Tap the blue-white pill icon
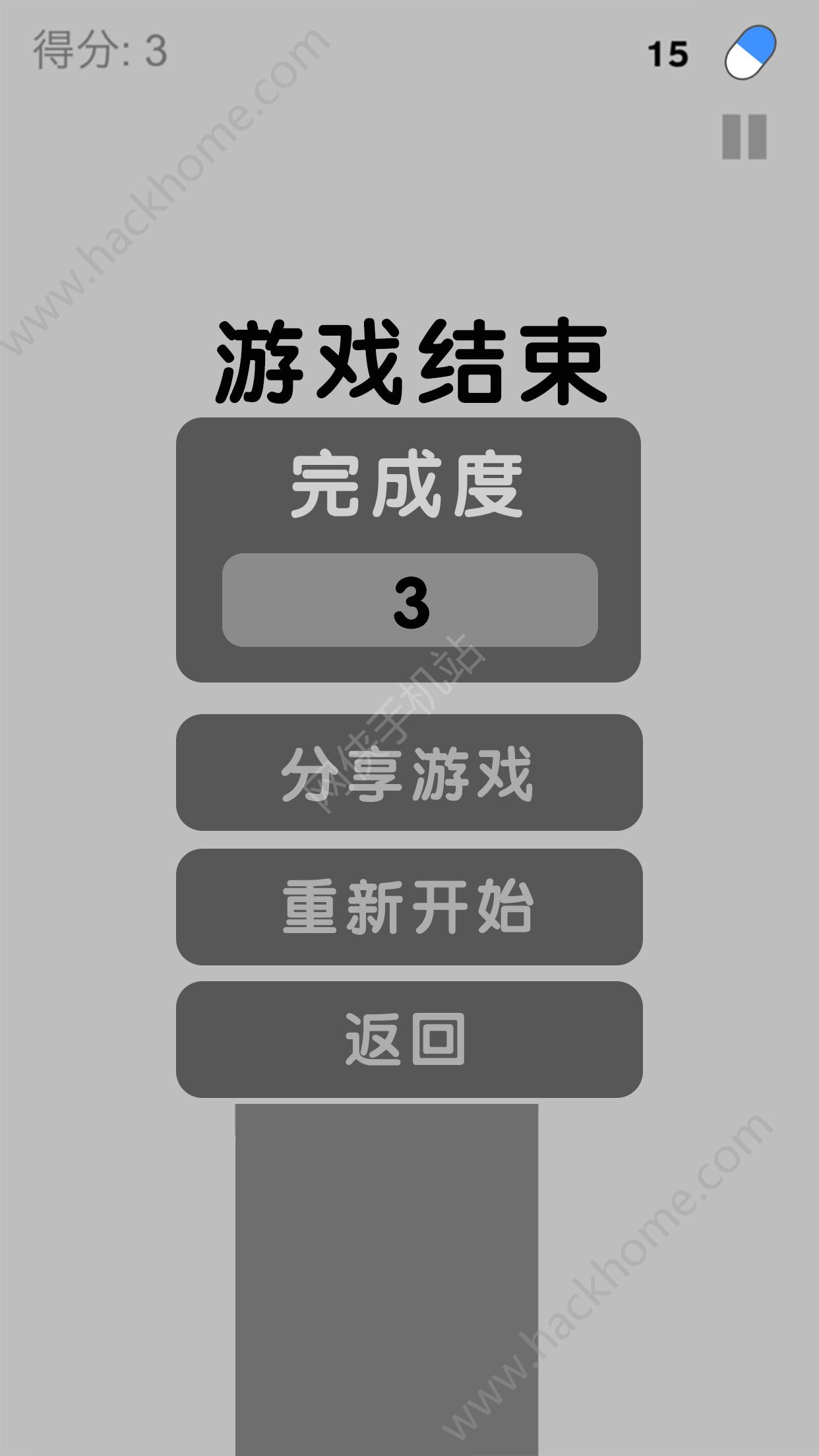 [x=750, y=53]
